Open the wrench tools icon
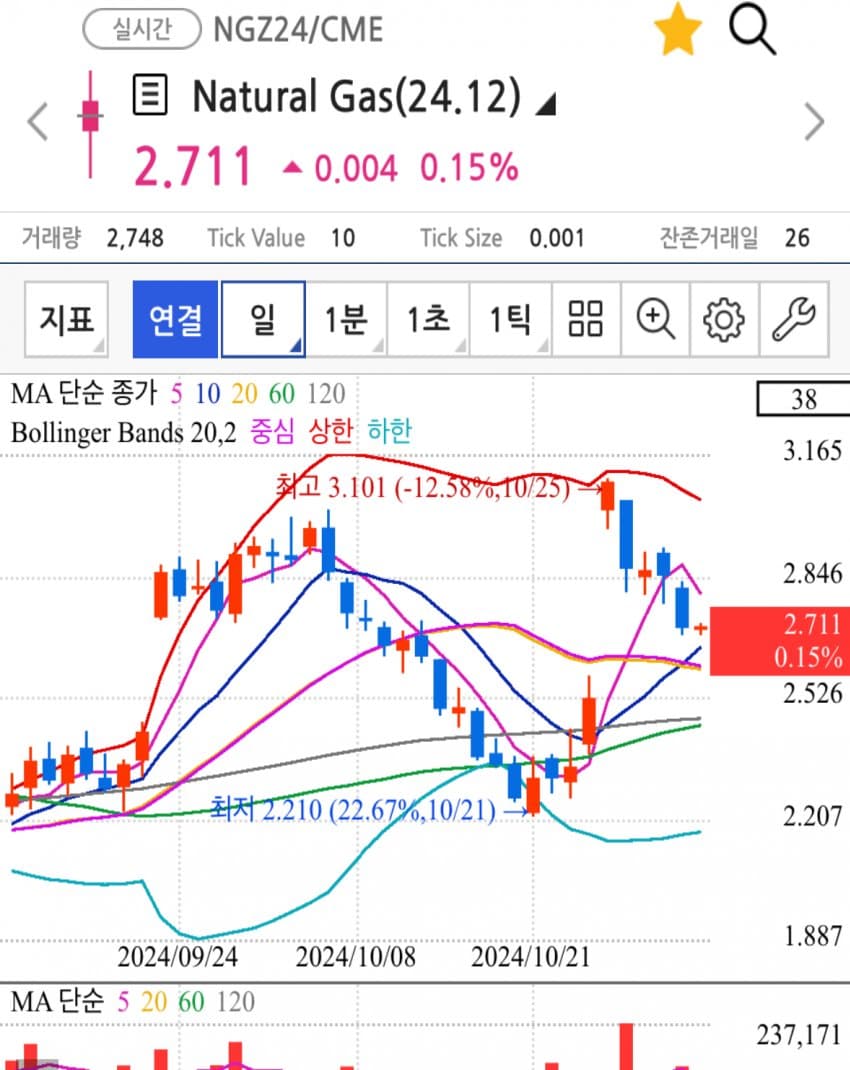This screenshot has width=850, height=1070. click(x=793, y=320)
